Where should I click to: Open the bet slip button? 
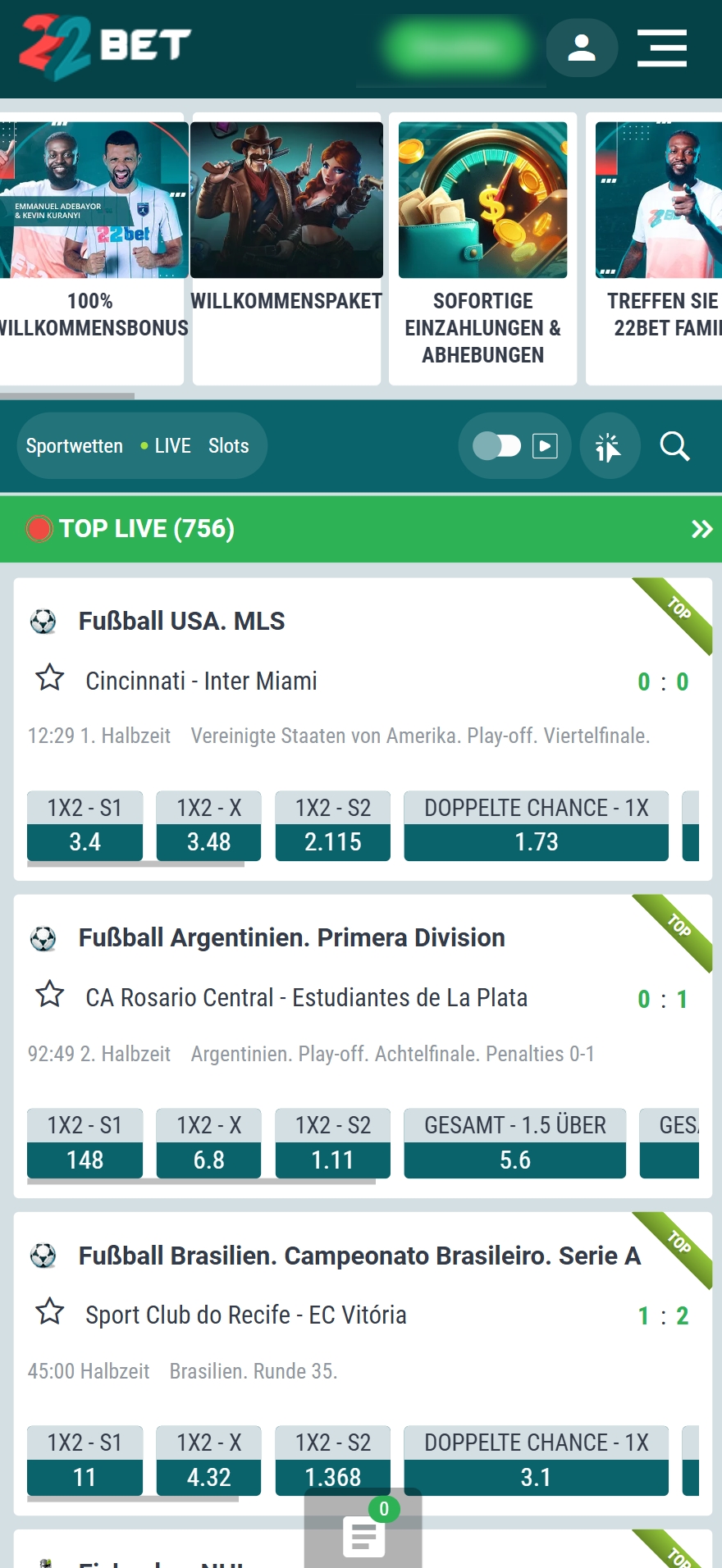(363, 1534)
